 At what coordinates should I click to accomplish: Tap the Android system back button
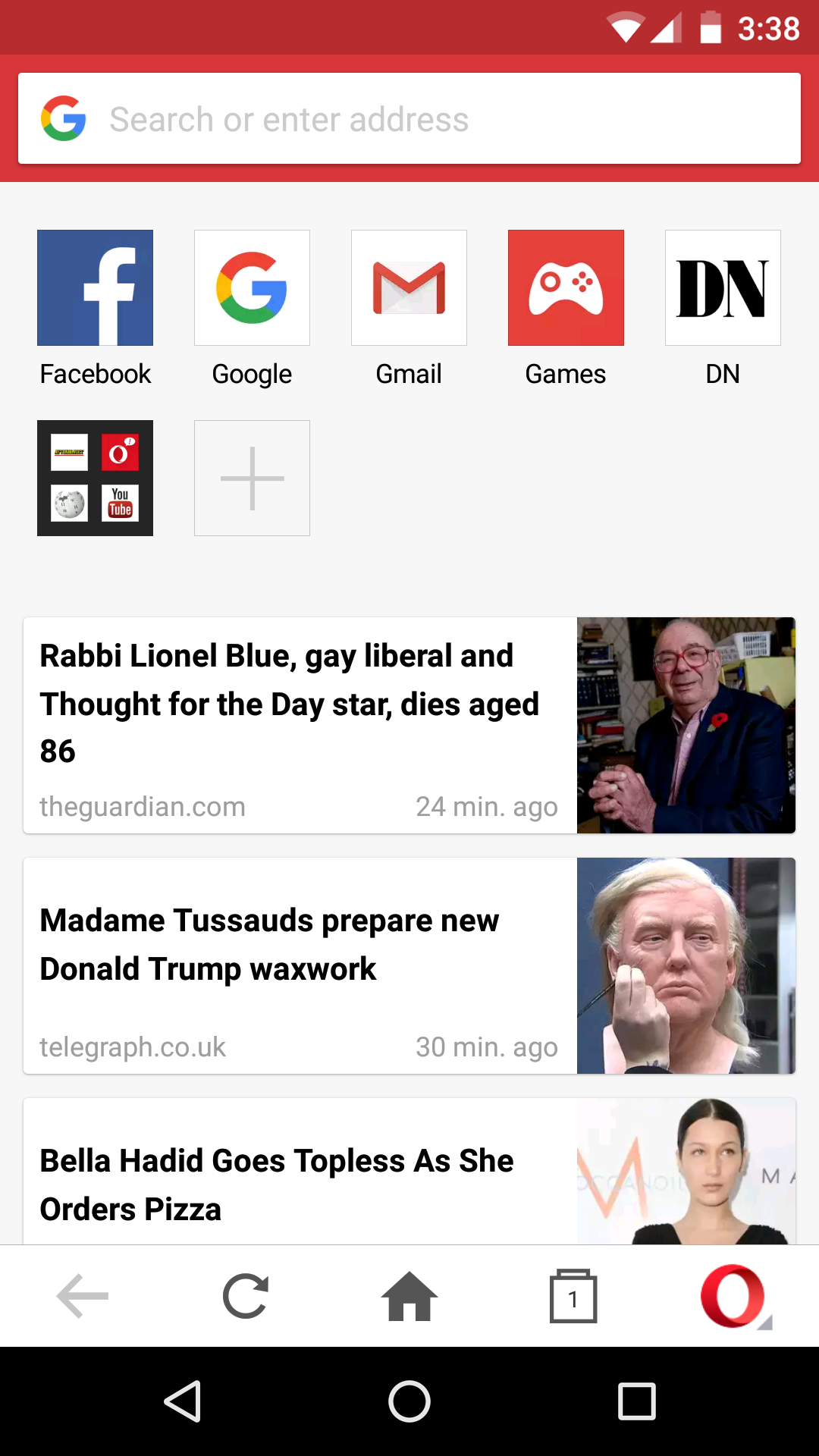(183, 1401)
